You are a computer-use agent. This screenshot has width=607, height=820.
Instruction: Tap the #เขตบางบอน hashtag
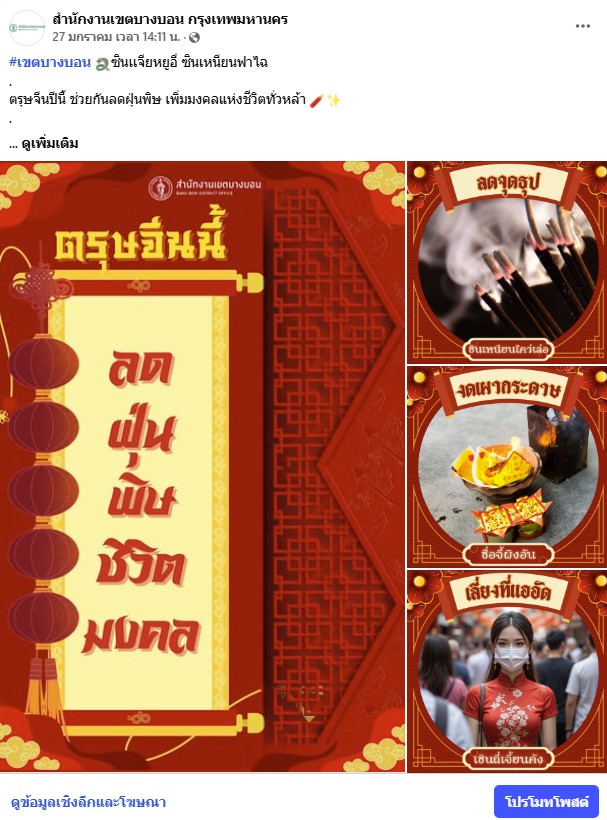(x=49, y=63)
